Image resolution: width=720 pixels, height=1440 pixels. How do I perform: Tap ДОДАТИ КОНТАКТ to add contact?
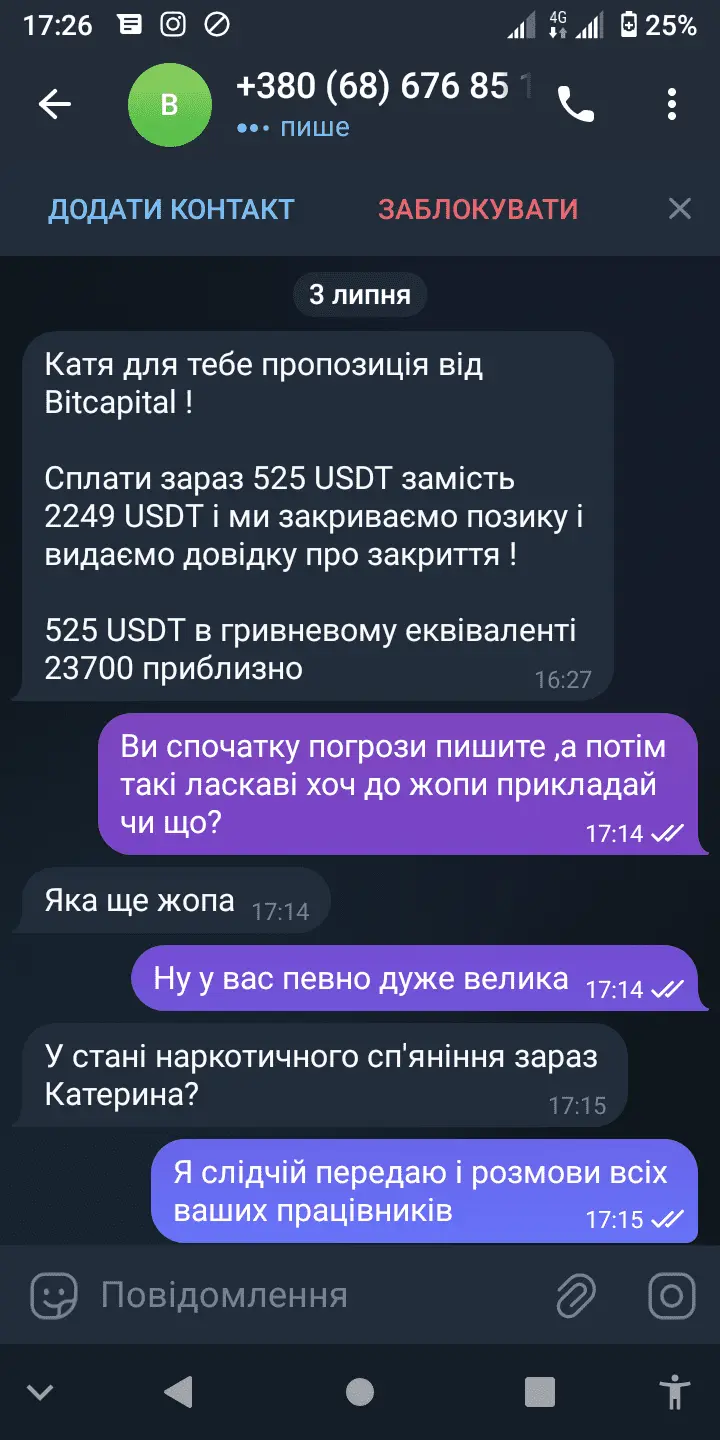point(171,209)
